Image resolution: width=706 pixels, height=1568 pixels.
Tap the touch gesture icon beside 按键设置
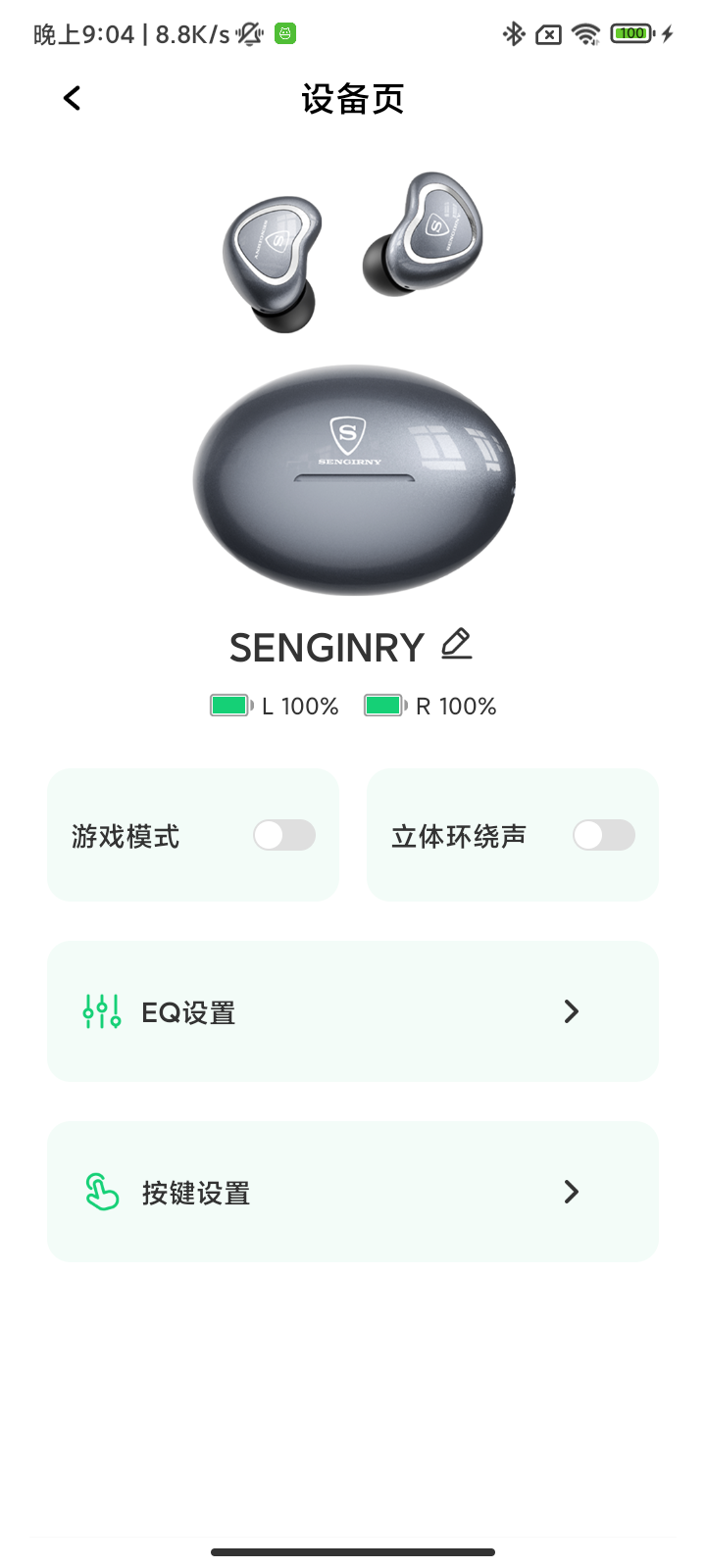click(100, 1192)
